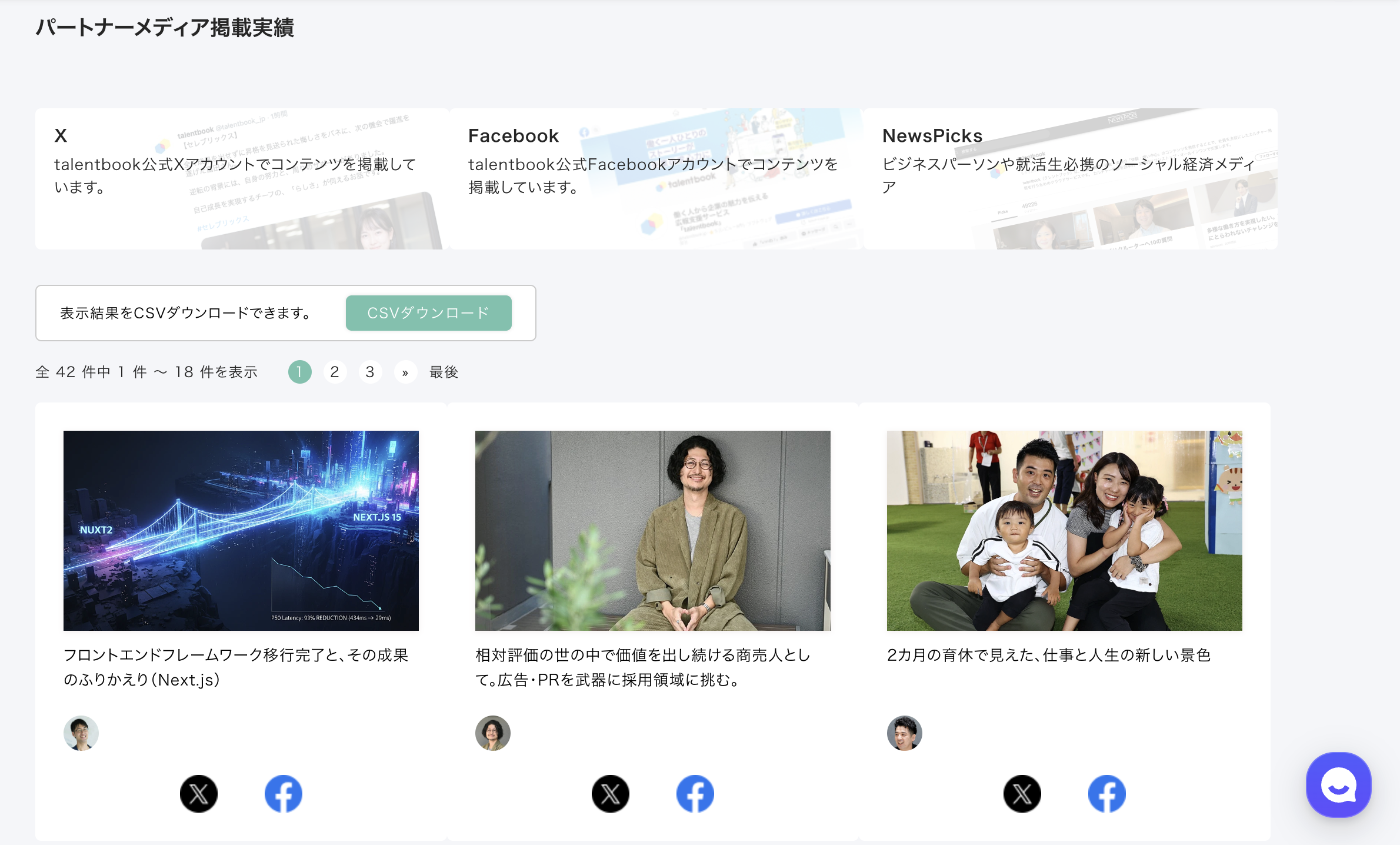Image resolution: width=1400 pixels, height=845 pixels.
Task: Jump to the 最後 page
Action: [x=444, y=372]
